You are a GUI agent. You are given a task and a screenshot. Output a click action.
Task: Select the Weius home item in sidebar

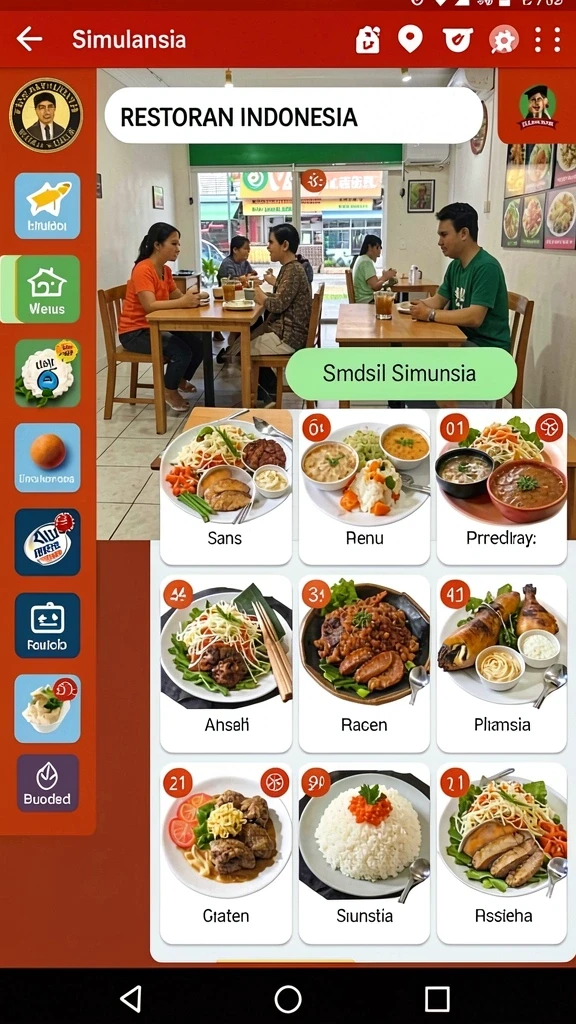pyautogui.click(x=48, y=289)
